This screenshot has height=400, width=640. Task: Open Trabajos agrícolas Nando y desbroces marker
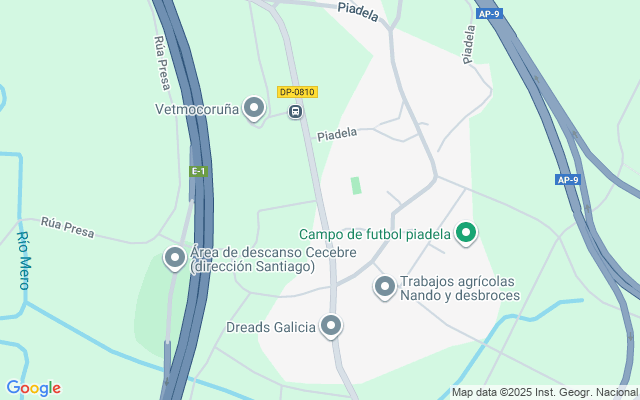point(385,287)
